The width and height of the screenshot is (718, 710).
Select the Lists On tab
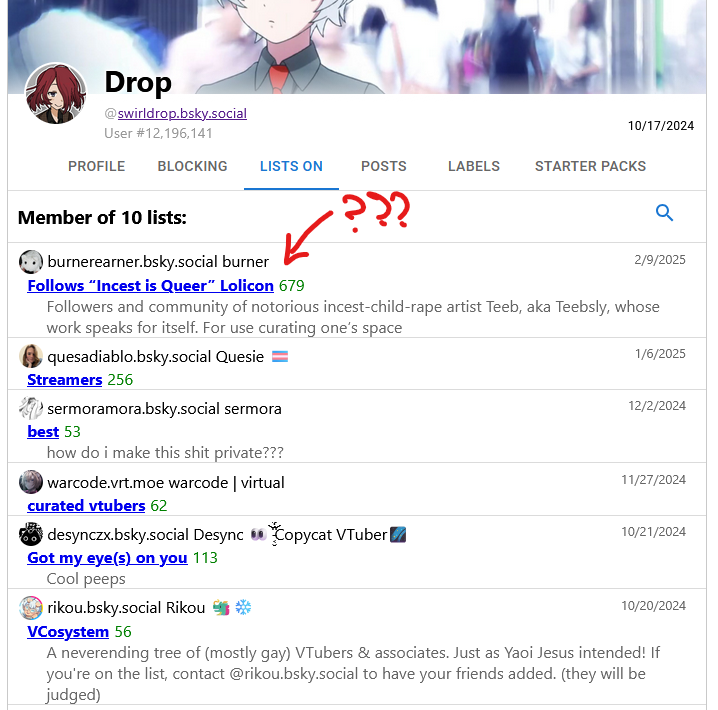(x=291, y=166)
